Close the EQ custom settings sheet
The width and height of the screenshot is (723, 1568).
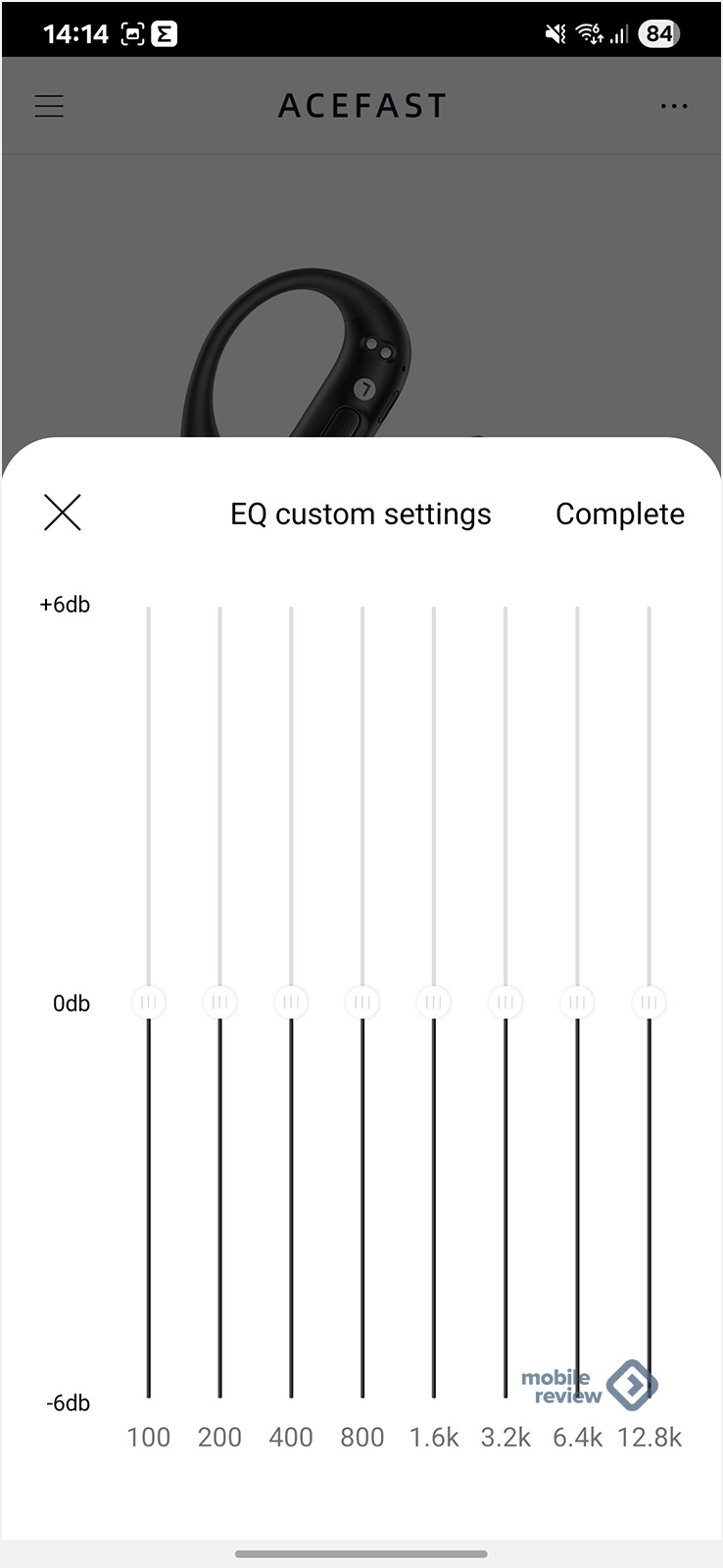[63, 513]
